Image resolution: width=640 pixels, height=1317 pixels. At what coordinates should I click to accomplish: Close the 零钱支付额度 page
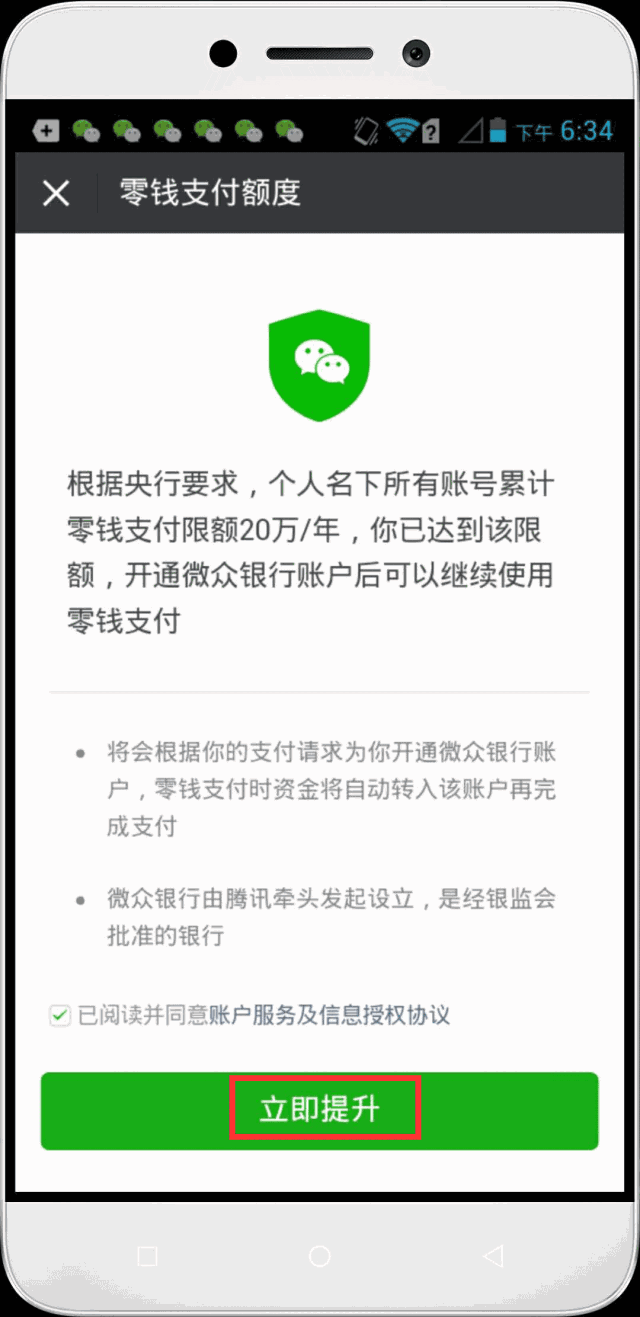tap(56, 193)
